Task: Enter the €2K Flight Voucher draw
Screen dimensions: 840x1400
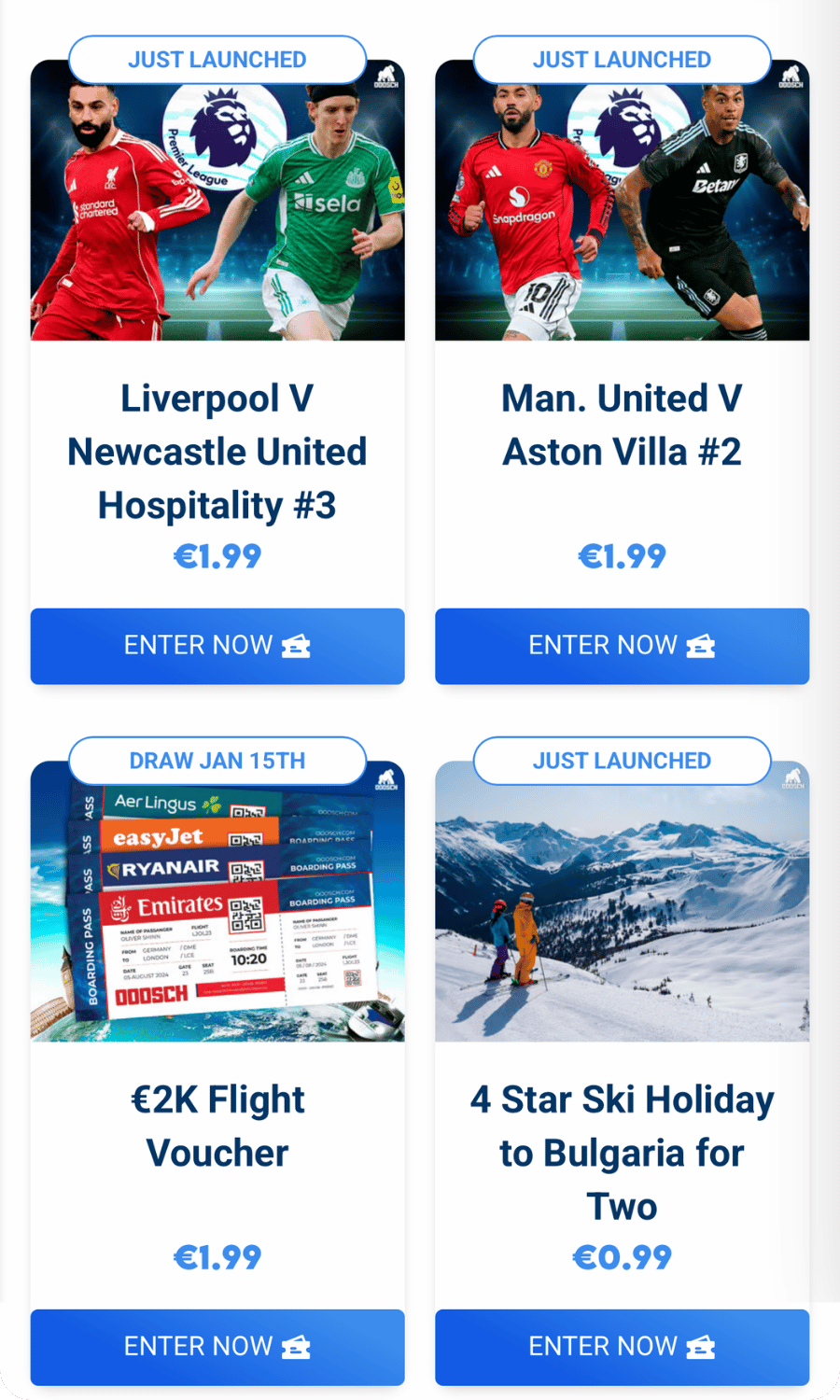Action: point(217,1347)
